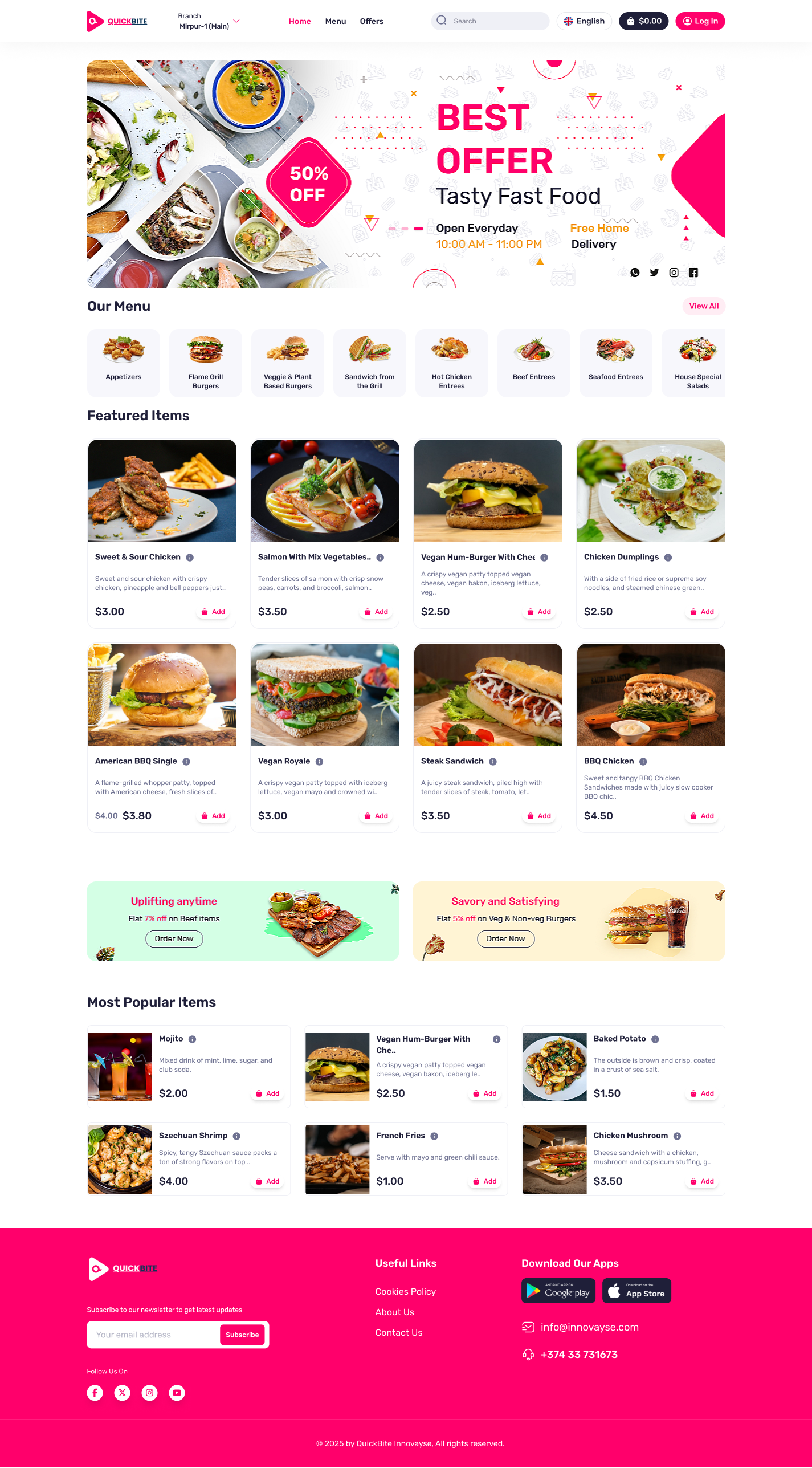
Task: View all menu categories
Action: click(x=703, y=306)
